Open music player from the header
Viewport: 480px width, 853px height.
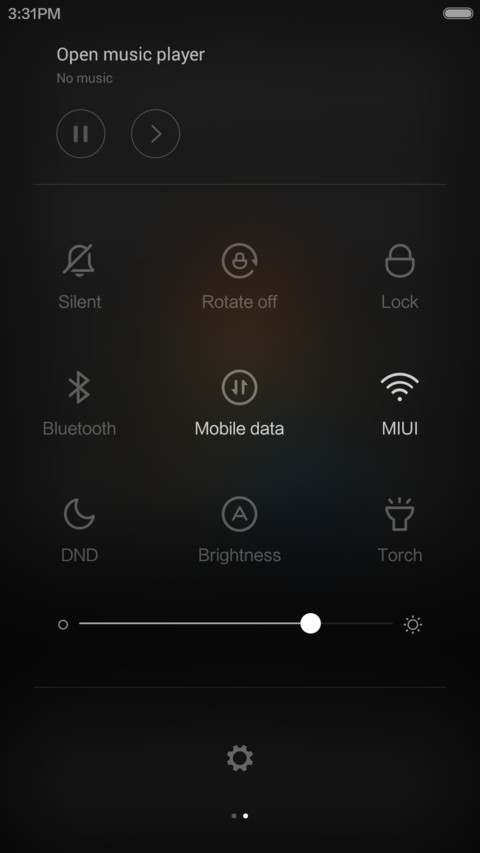(x=131, y=54)
